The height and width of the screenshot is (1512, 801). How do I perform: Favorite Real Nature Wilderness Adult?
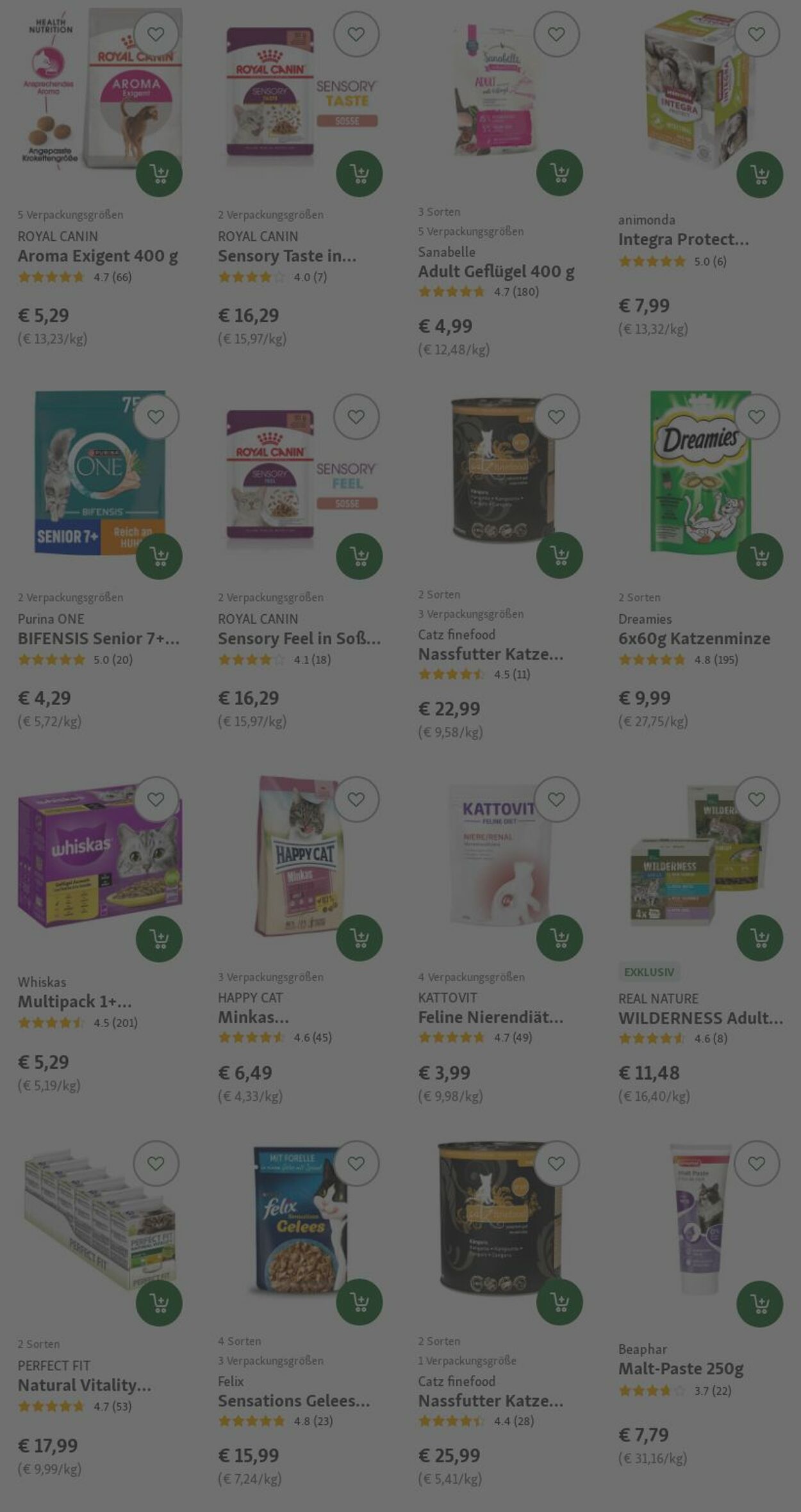pos(756,799)
